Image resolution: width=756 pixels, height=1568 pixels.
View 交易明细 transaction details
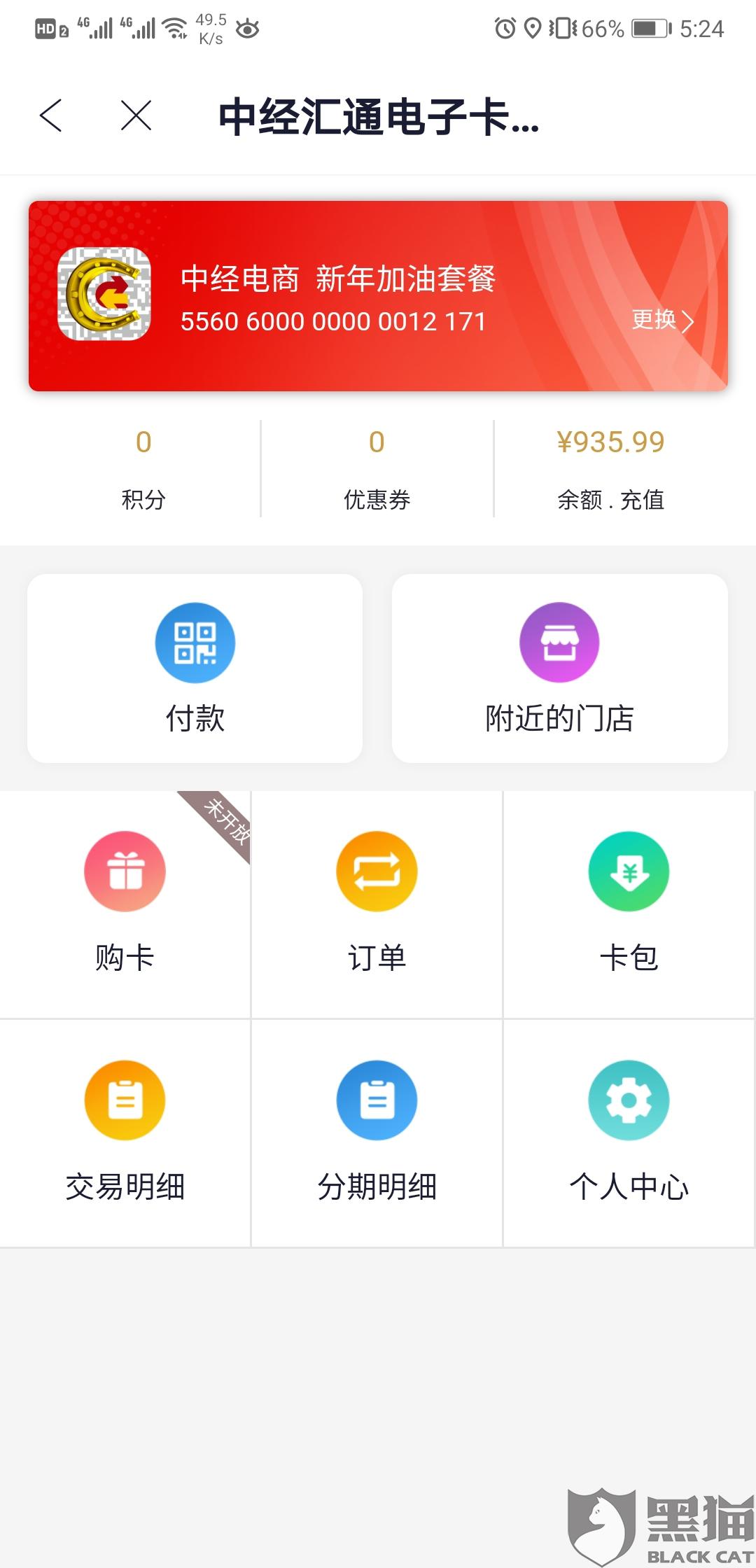coord(125,1133)
